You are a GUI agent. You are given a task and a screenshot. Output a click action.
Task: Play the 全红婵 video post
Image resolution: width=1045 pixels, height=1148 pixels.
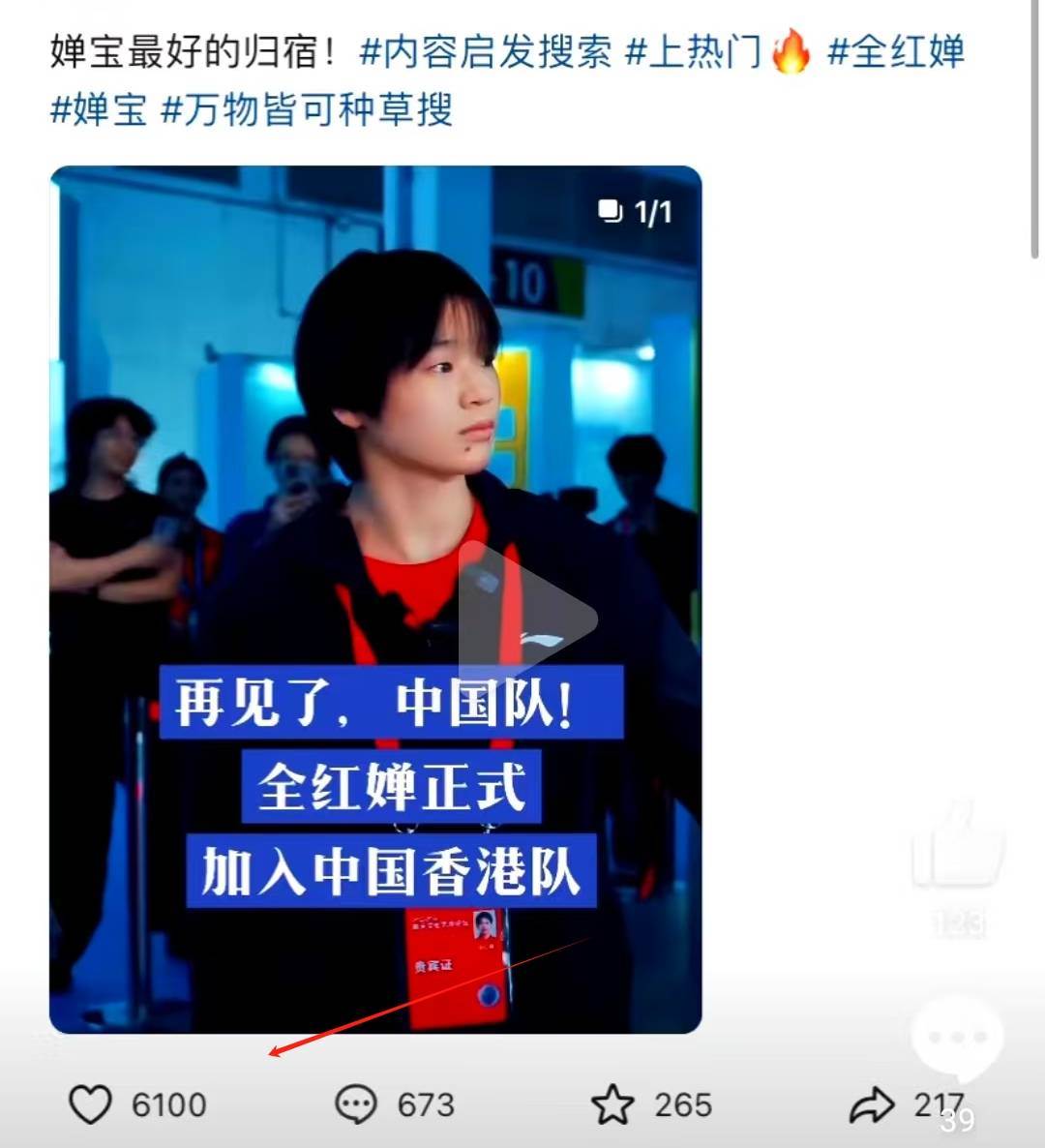(x=525, y=613)
